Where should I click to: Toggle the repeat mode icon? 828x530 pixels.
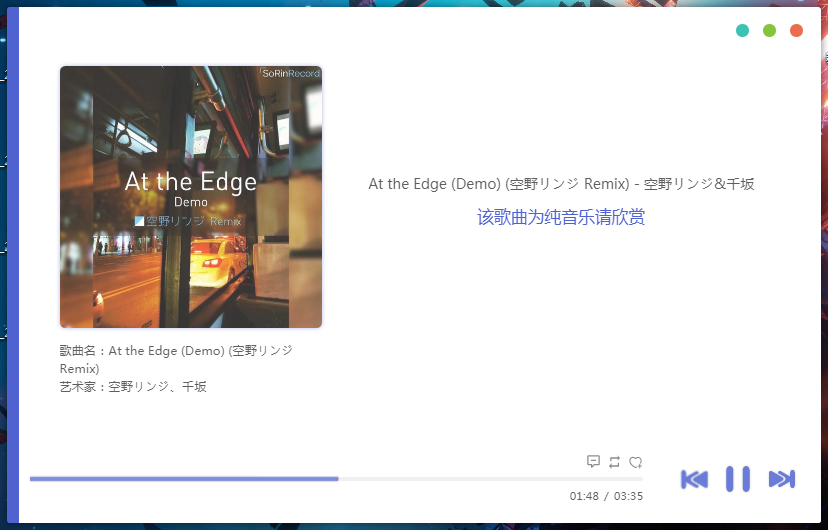(x=614, y=462)
